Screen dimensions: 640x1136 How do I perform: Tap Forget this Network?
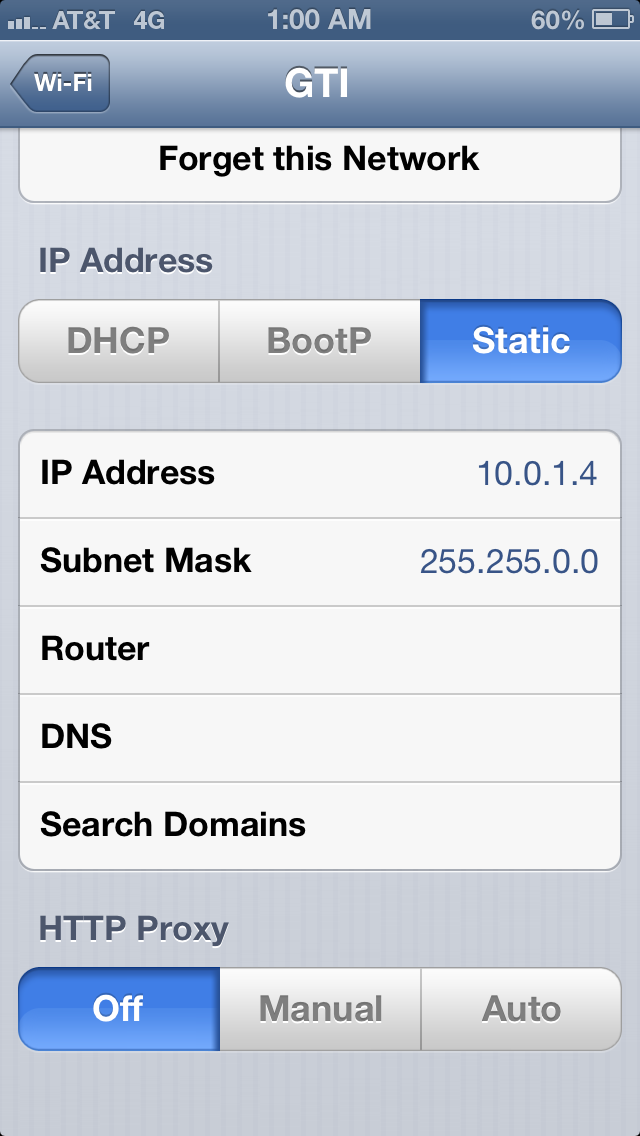319,160
